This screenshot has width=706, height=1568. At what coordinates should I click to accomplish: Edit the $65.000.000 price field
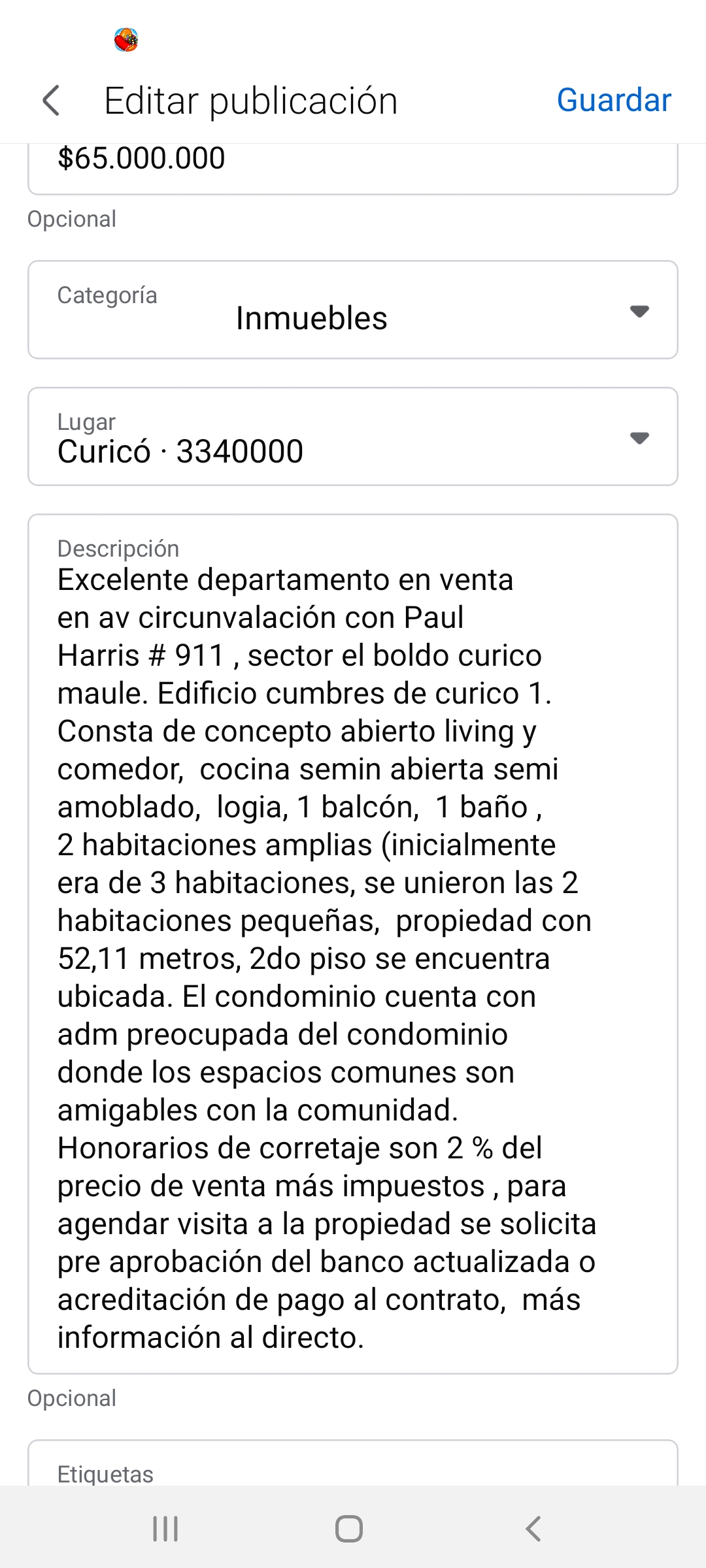pyautogui.click(x=353, y=169)
